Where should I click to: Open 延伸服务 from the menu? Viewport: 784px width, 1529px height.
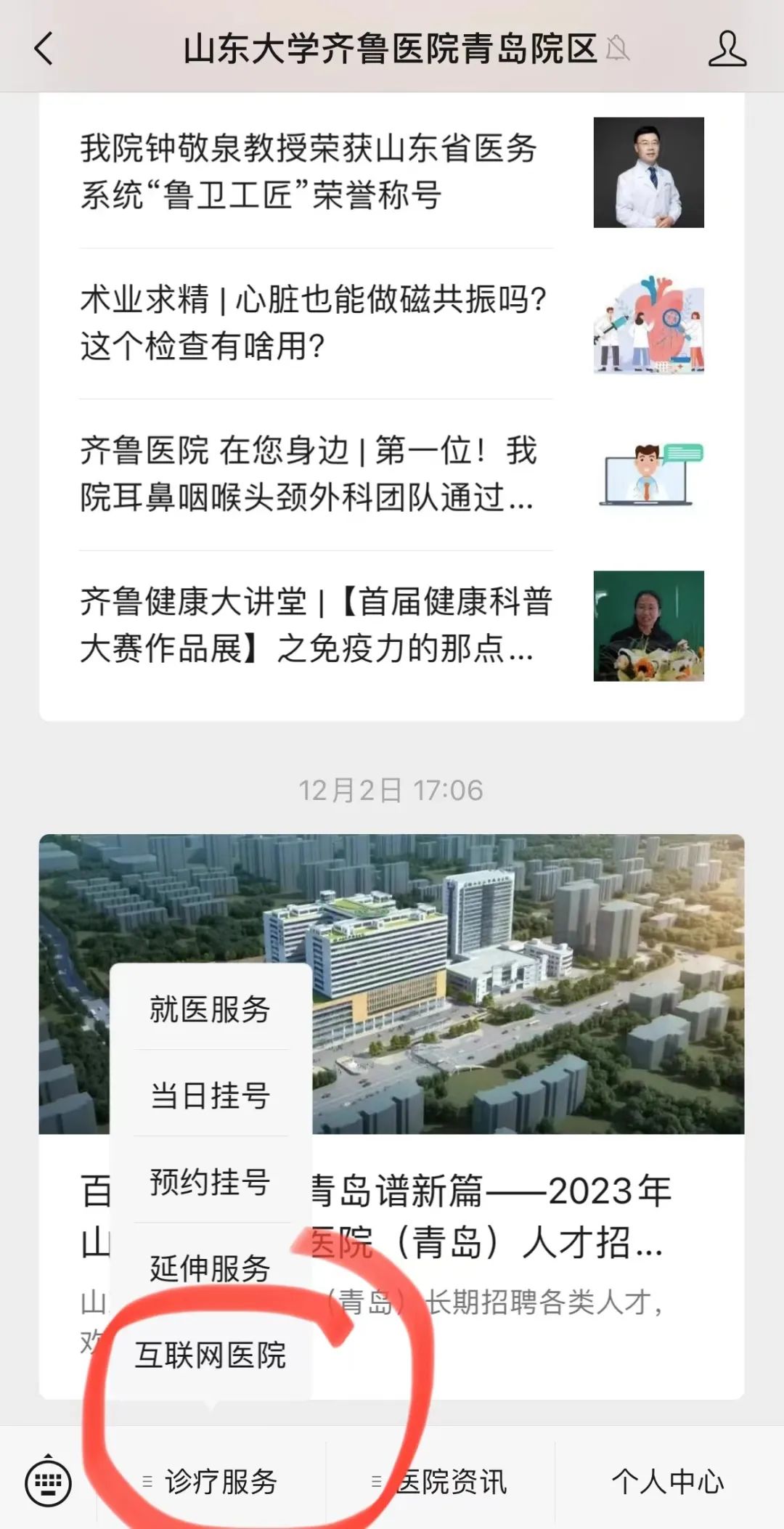210,1268
